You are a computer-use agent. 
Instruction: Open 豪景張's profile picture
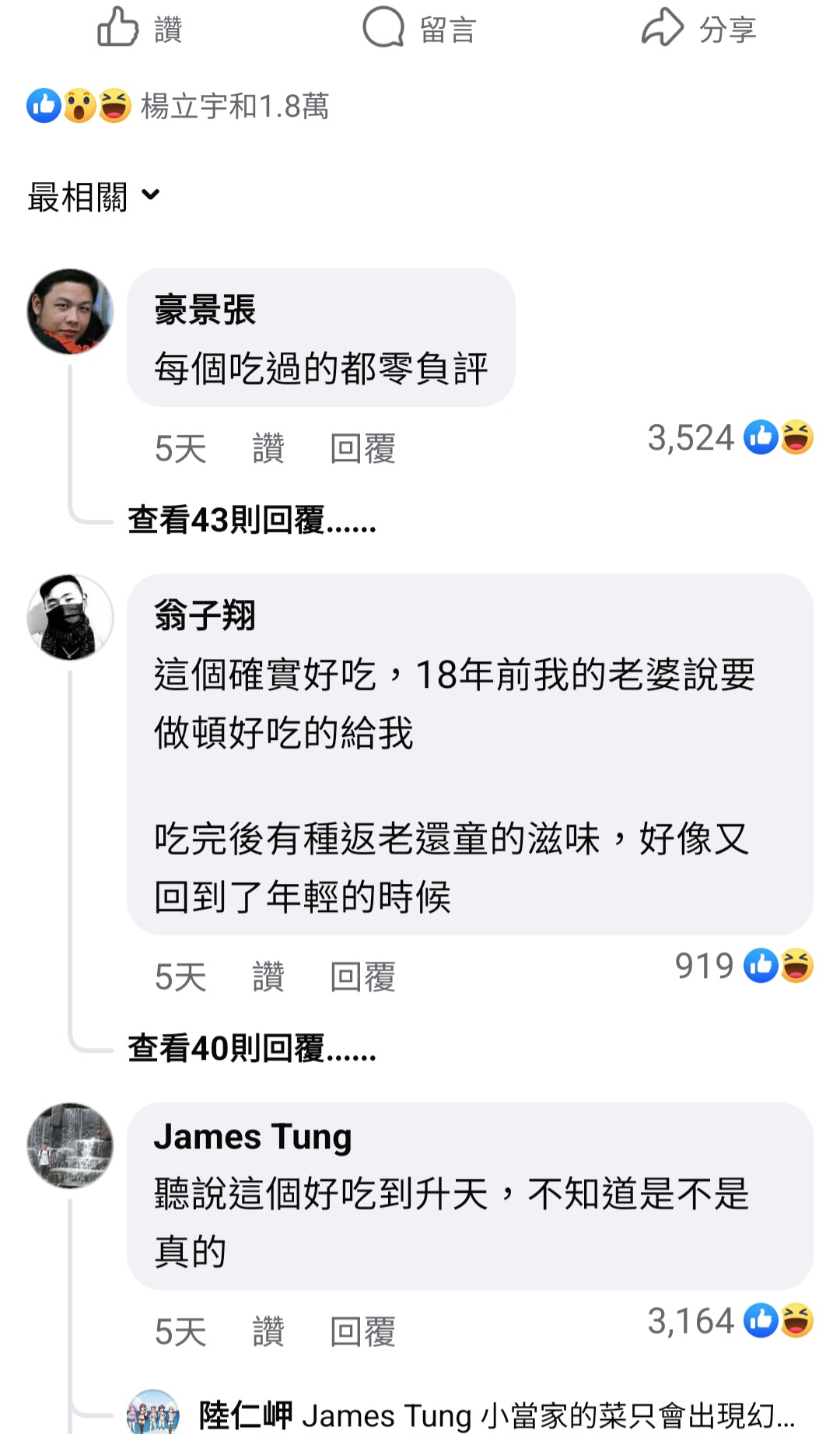(70, 311)
